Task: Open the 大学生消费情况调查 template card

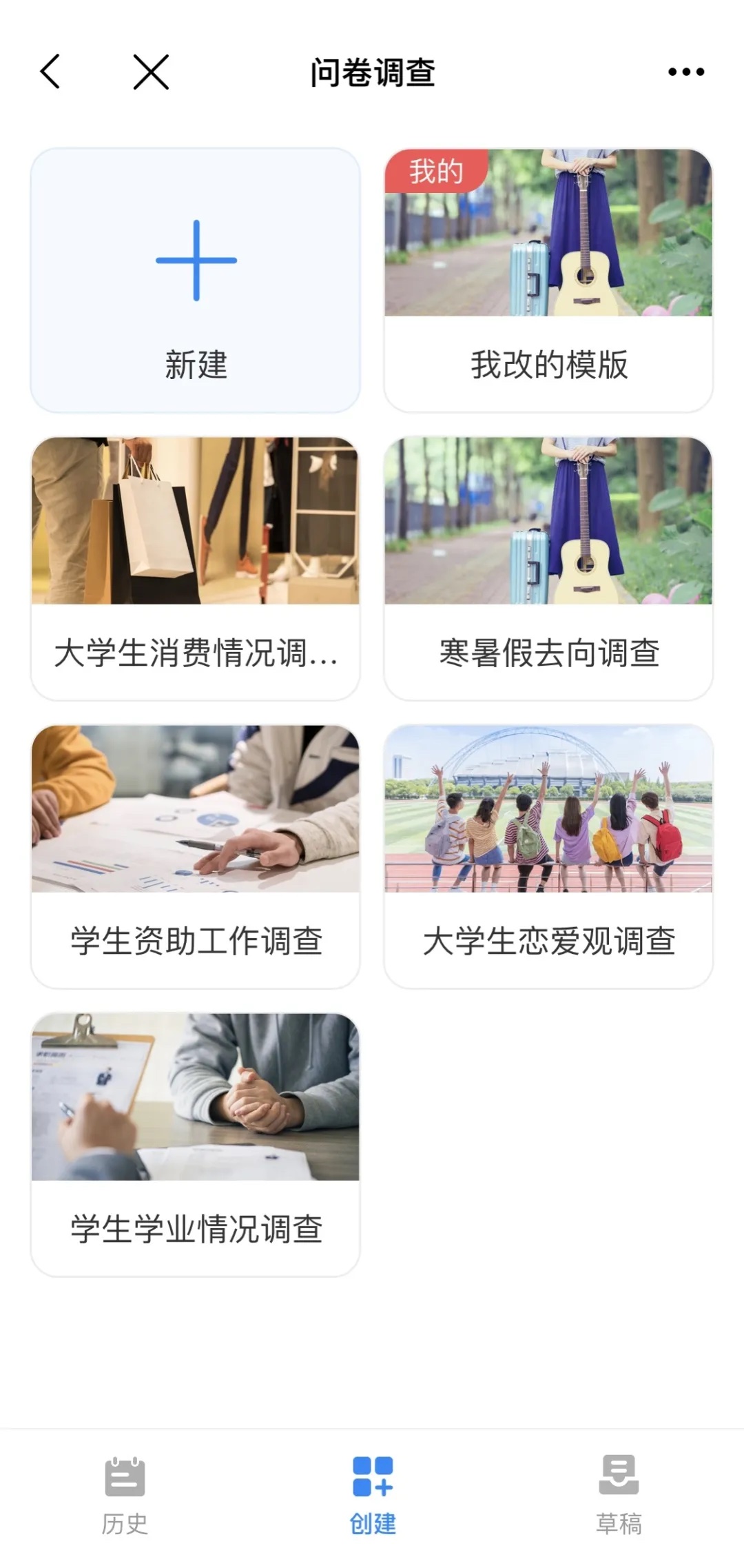Action: (x=196, y=568)
